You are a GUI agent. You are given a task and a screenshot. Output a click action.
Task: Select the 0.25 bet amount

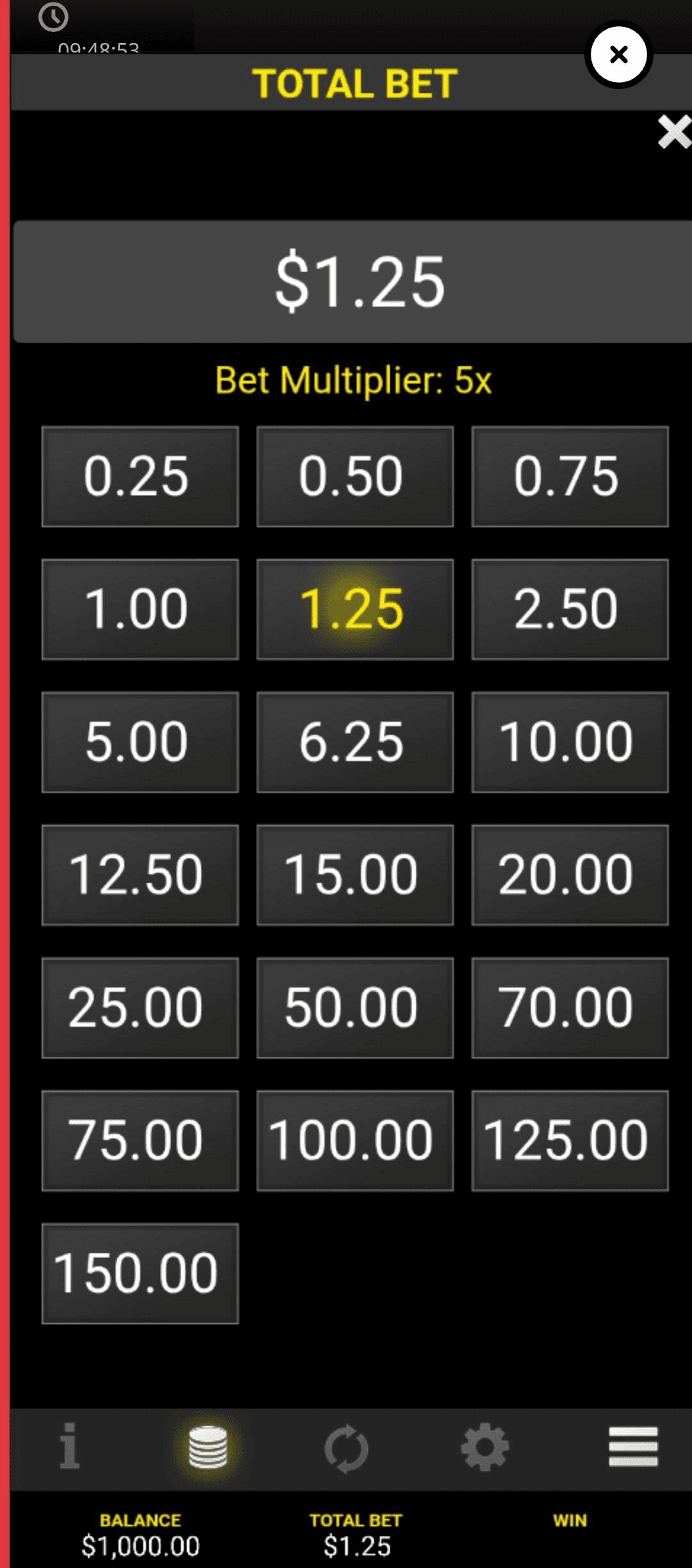click(x=140, y=476)
